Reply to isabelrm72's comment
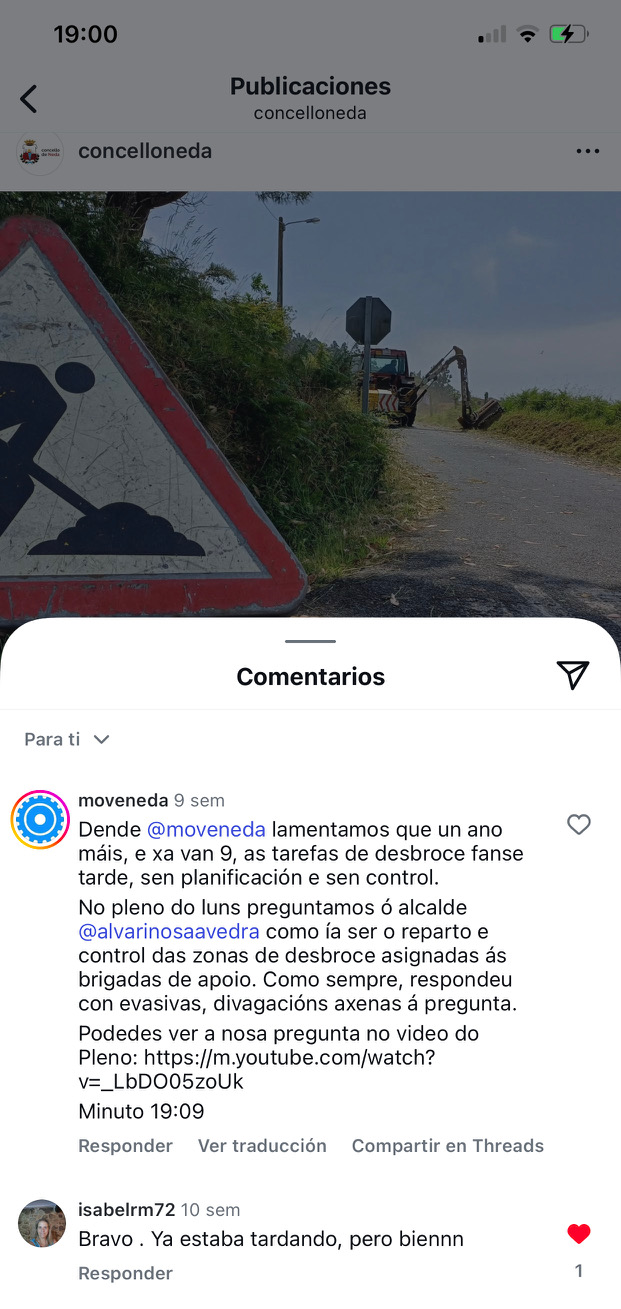The width and height of the screenshot is (621, 1309). click(x=125, y=1273)
